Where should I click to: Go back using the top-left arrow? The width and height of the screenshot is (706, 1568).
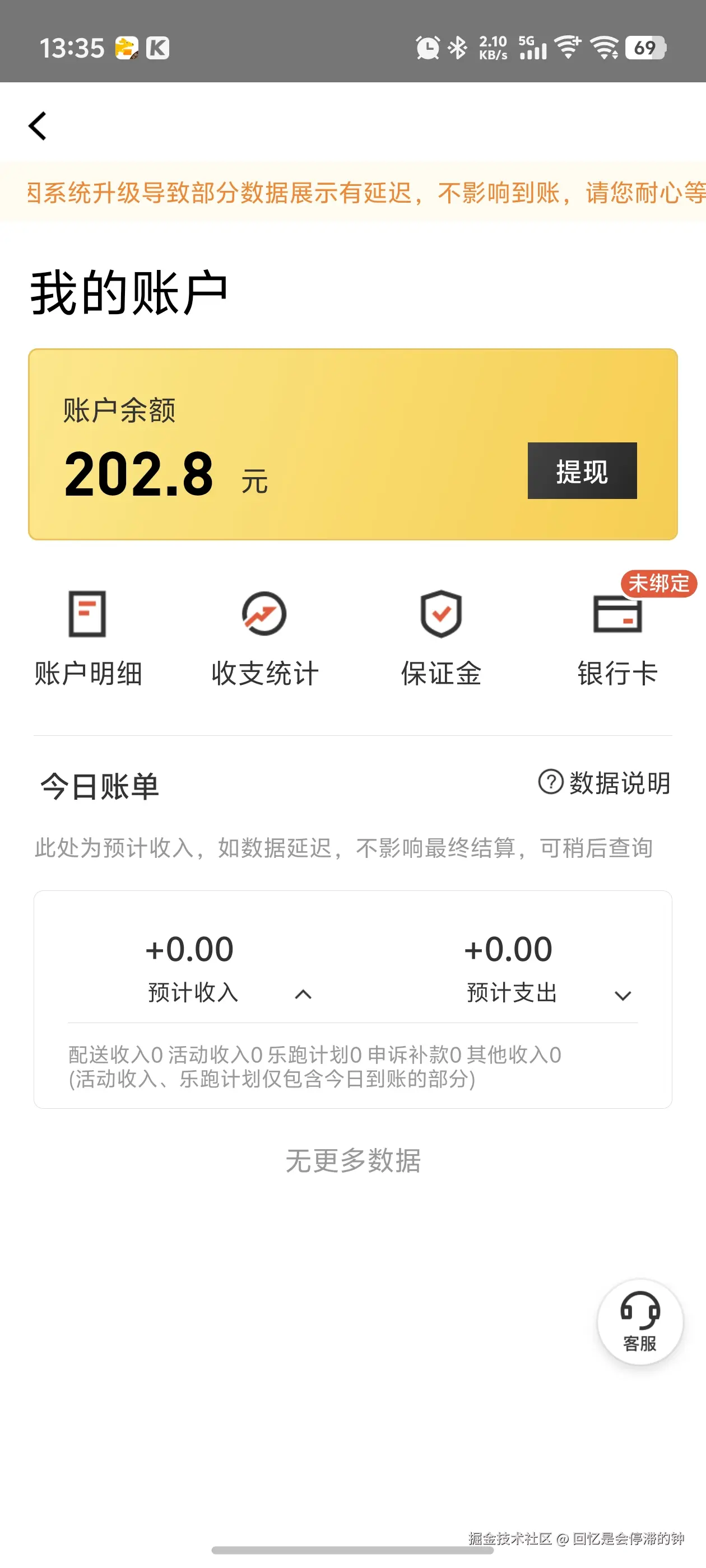point(38,126)
